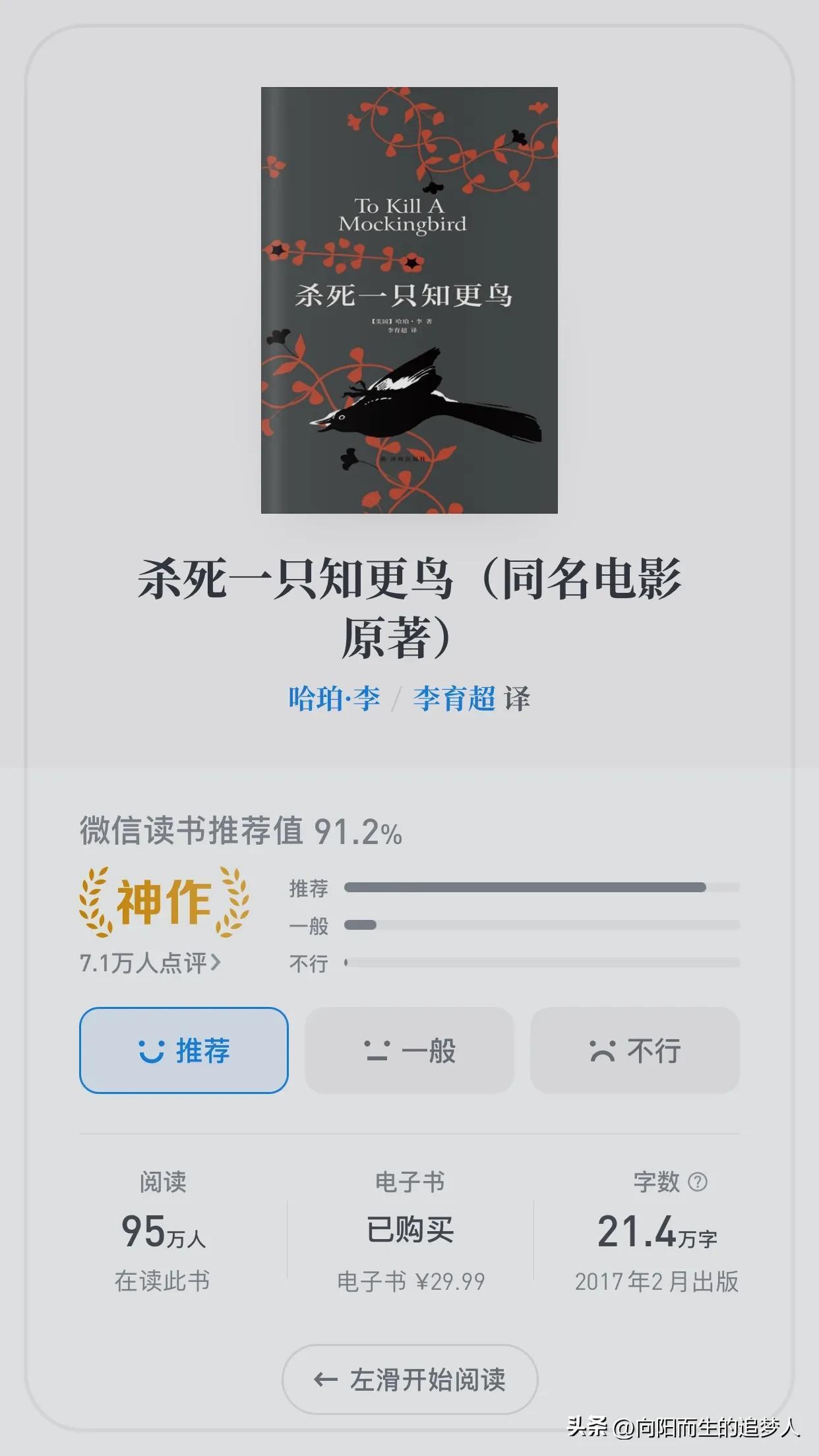The height and width of the screenshot is (1456, 819).
Task: Open translator 李育超 page
Action: pyautogui.click(x=454, y=698)
